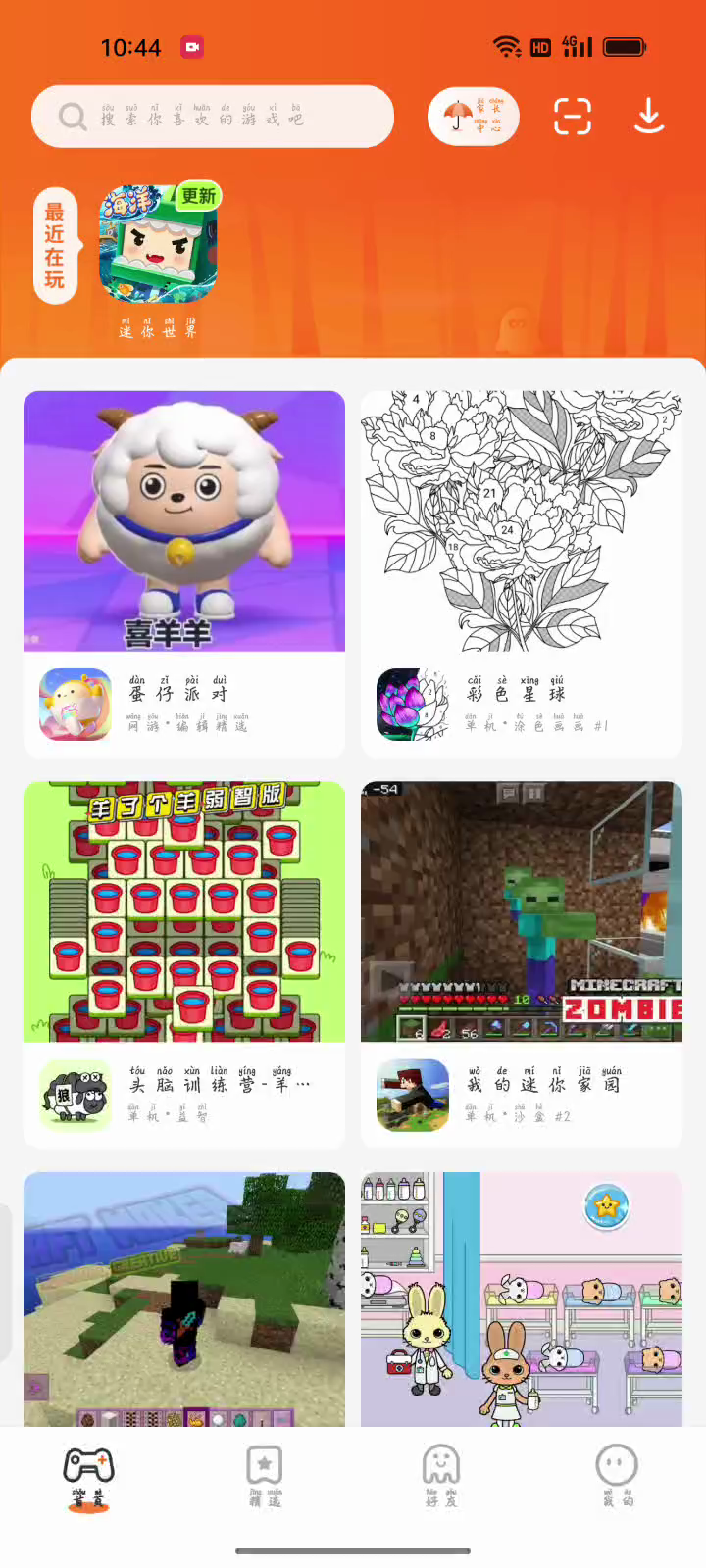Open the blocky beach sandbox game card

(184, 1298)
